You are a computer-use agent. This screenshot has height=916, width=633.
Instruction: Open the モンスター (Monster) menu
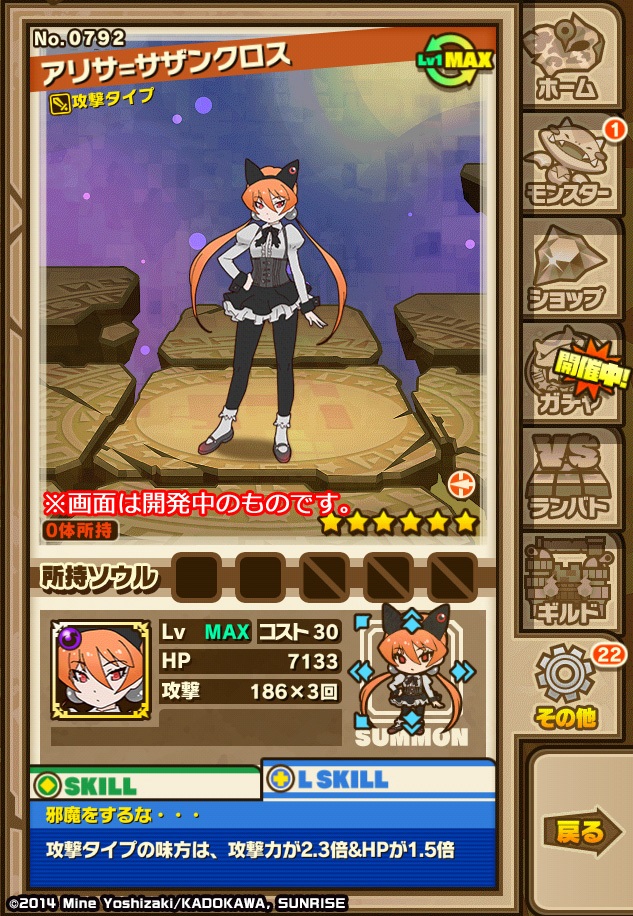pos(571,162)
